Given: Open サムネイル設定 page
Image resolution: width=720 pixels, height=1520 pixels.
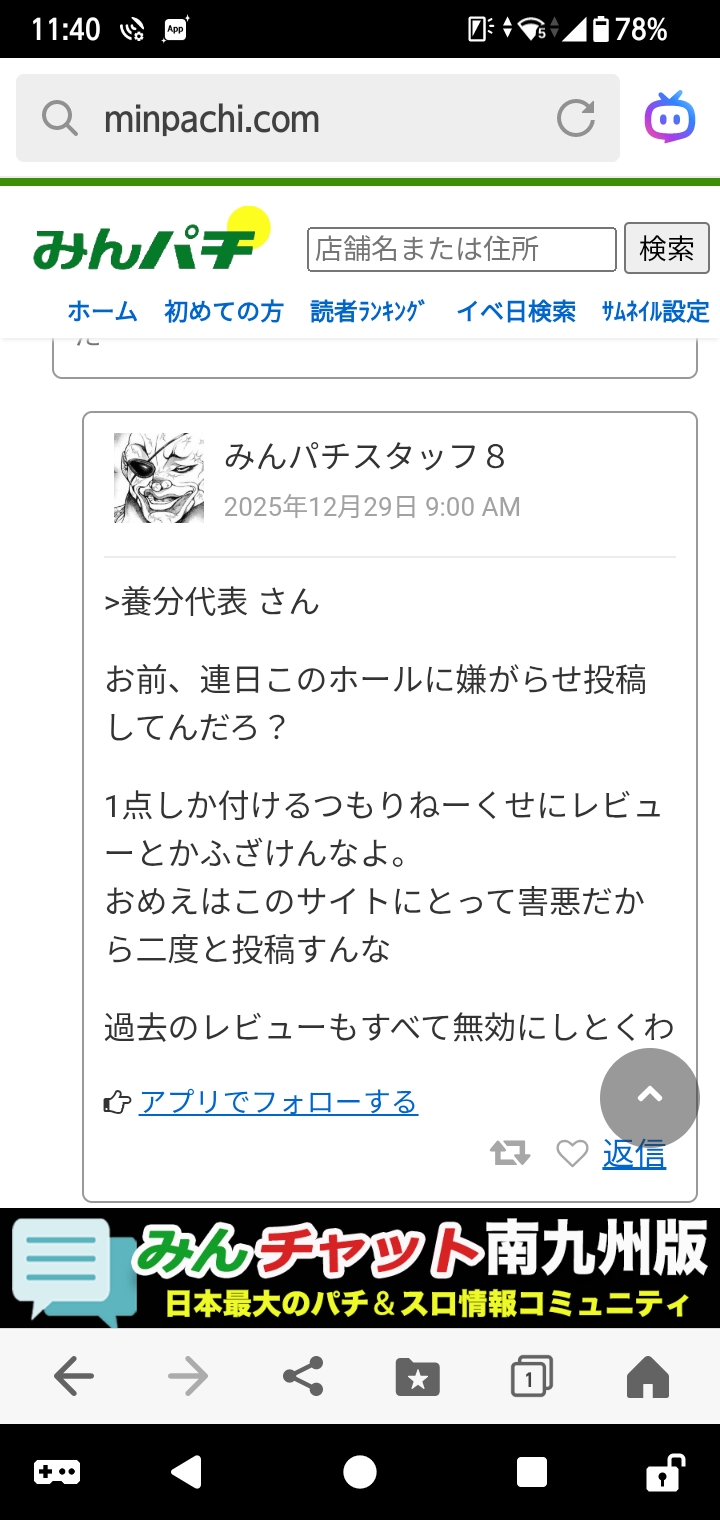Looking at the screenshot, I should (655, 312).
